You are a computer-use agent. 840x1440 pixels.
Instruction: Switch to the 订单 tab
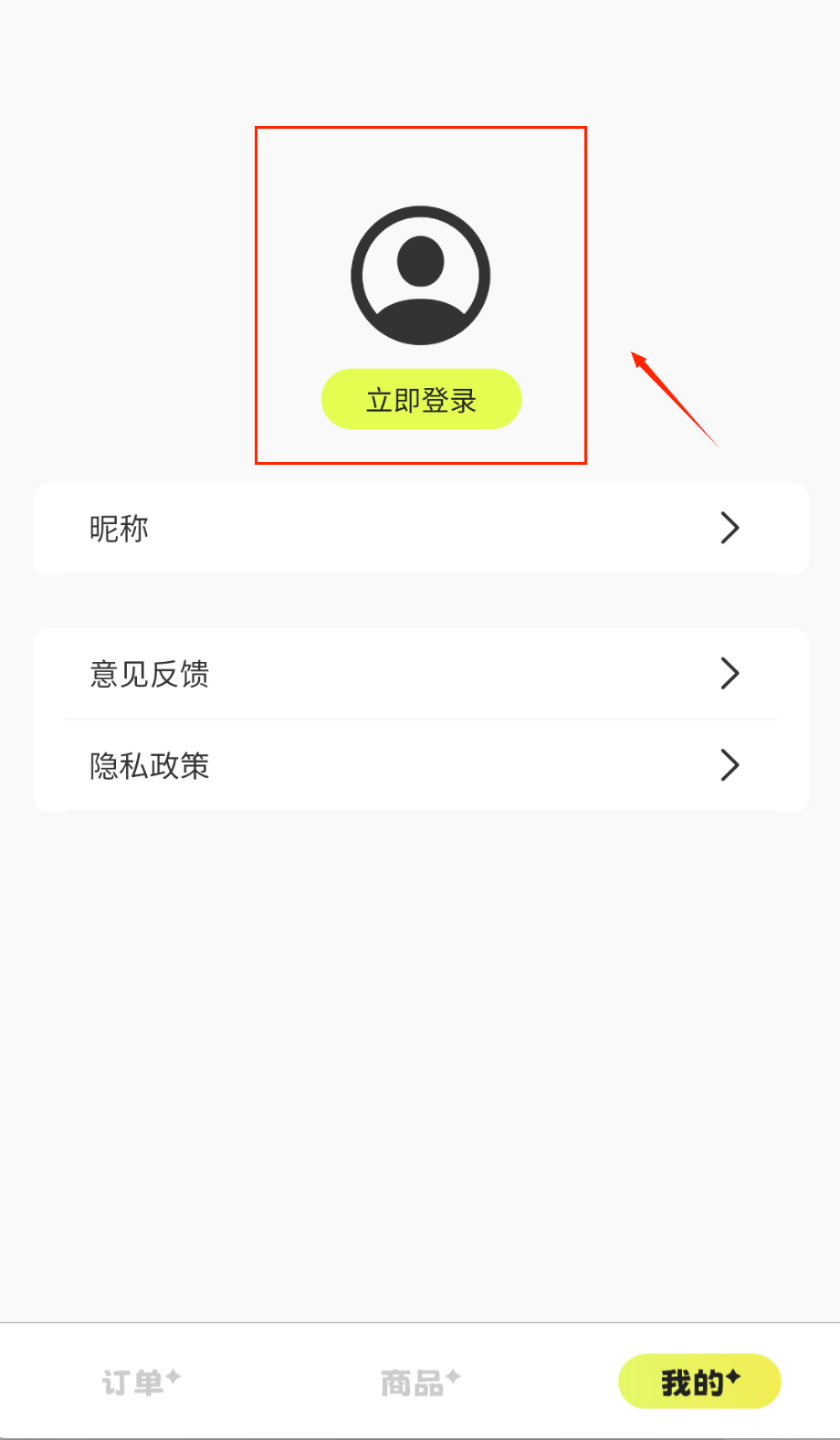coord(141,1382)
